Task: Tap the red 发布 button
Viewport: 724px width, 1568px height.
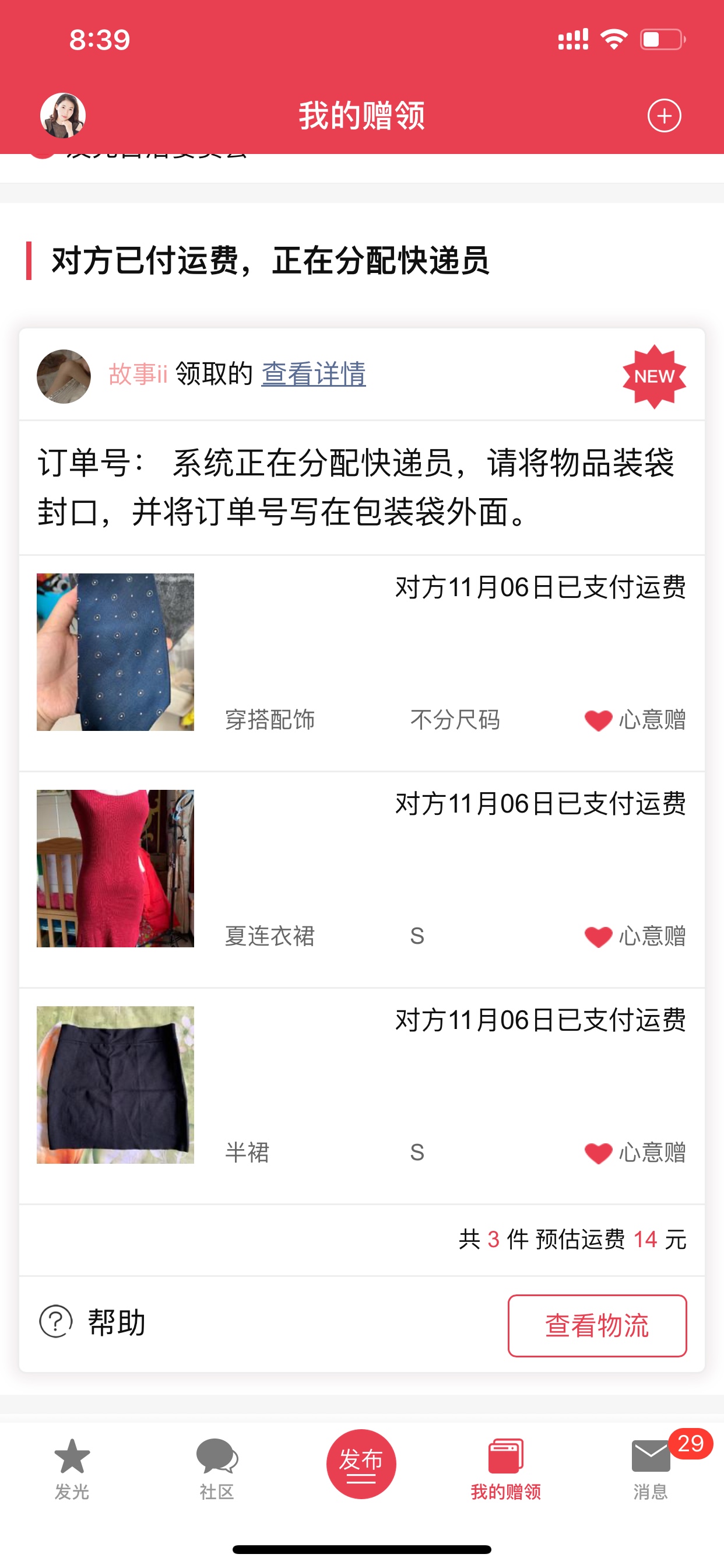Action: pyautogui.click(x=361, y=1464)
